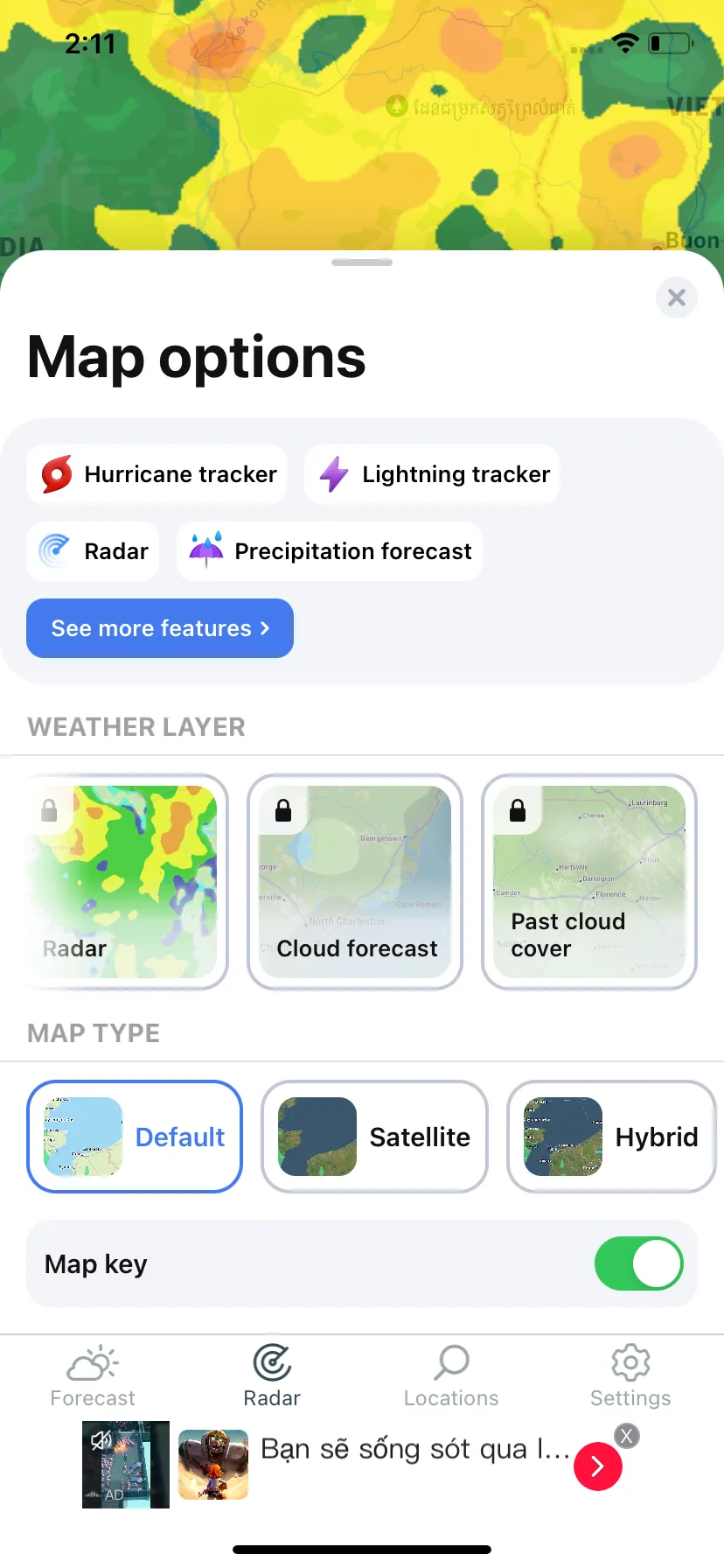Switch to the Locations tab

[451, 1375]
